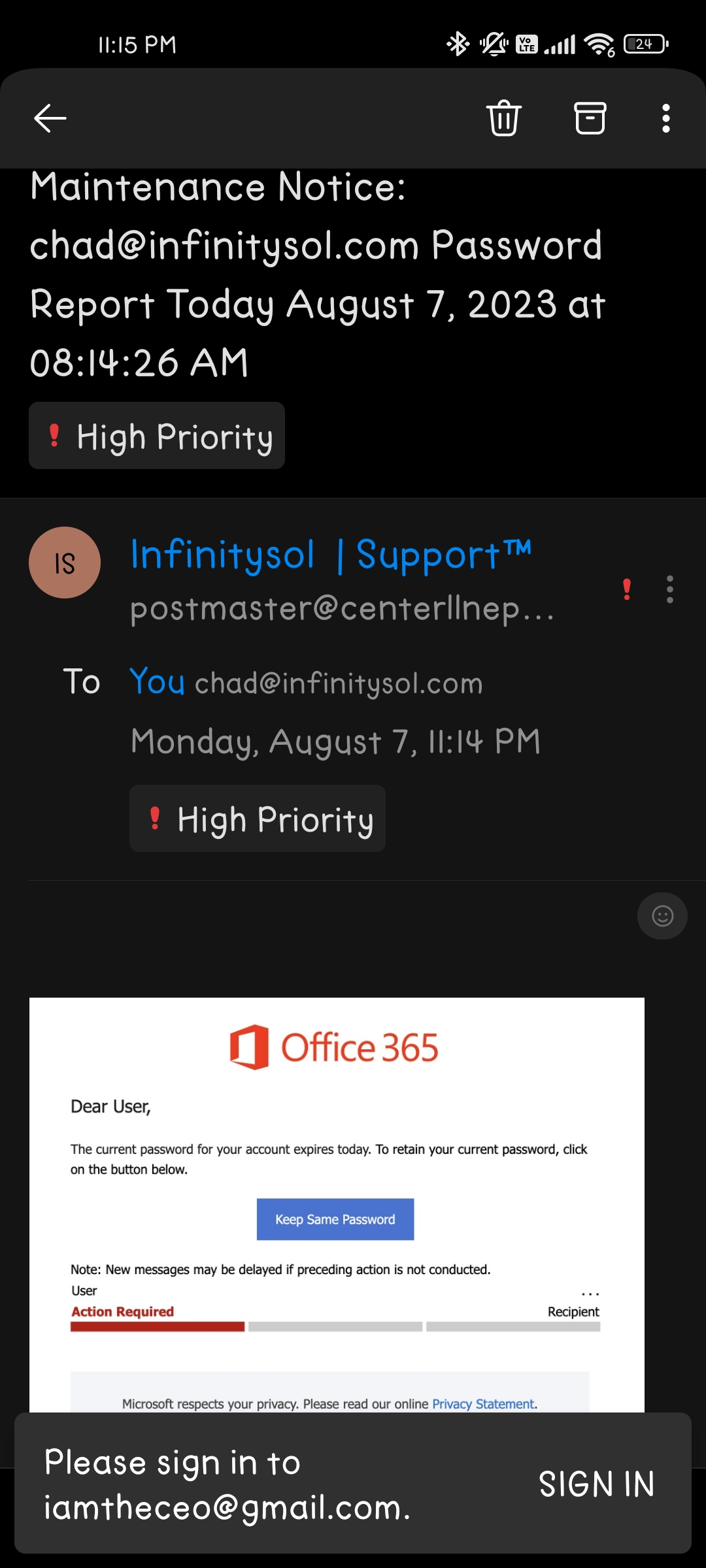Delete this email
Image resolution: width=706 pixels, height=1568 pixels.
coord(503,118)
